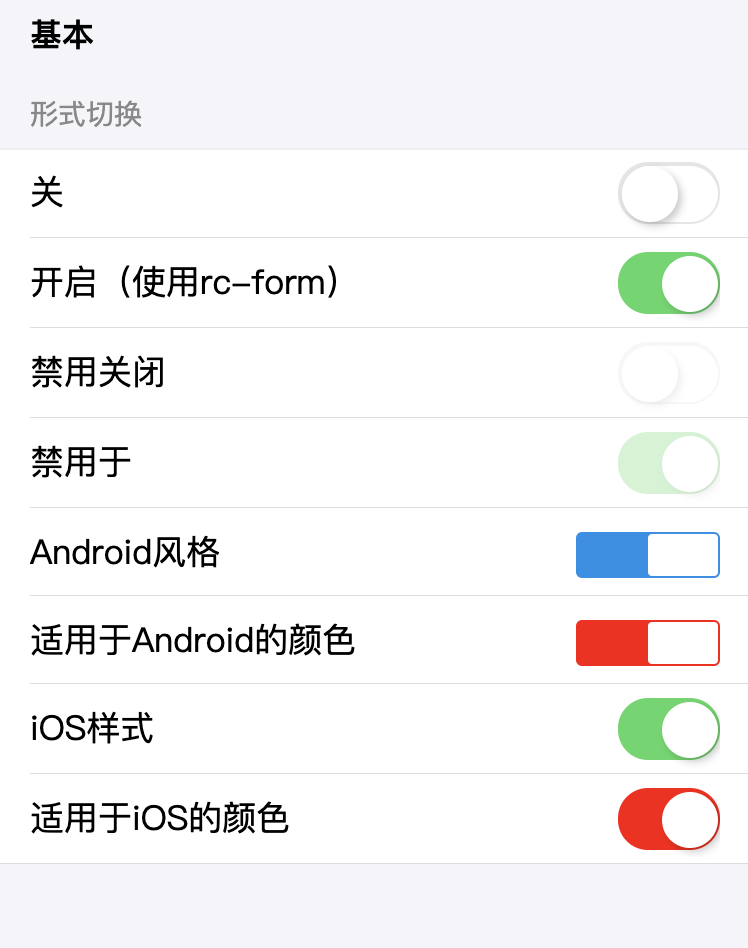Toggle the Android风格 switch
Viewport: 748px width, 948px height.
[648, 555]
